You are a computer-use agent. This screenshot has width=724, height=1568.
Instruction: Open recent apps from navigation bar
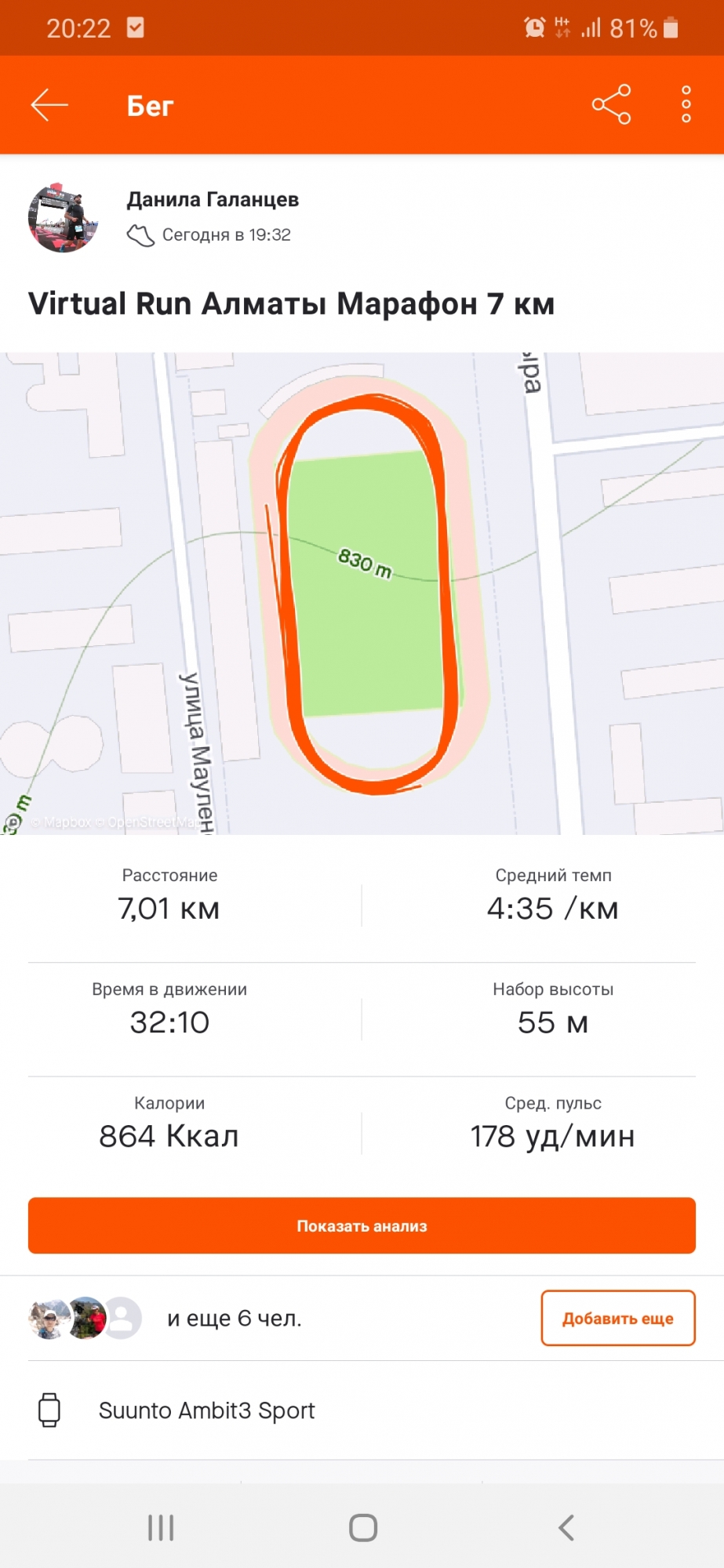[161, 1527]
